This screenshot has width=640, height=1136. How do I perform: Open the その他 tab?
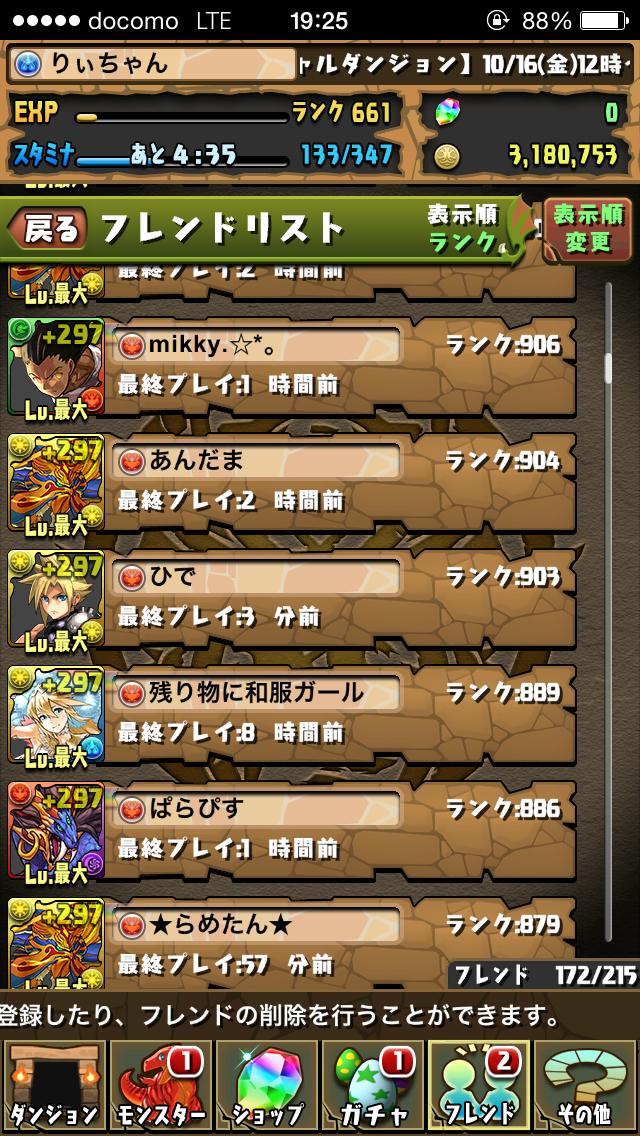[x=585, y=1086]
